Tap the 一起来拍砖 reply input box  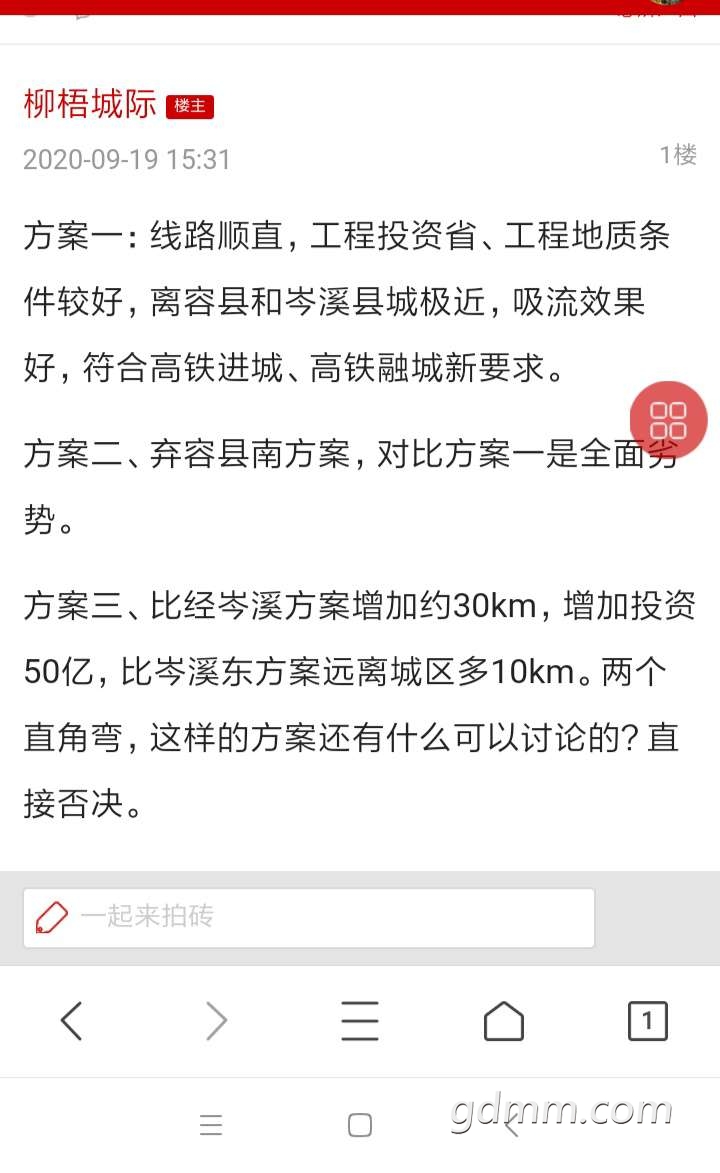pos(308,917)
